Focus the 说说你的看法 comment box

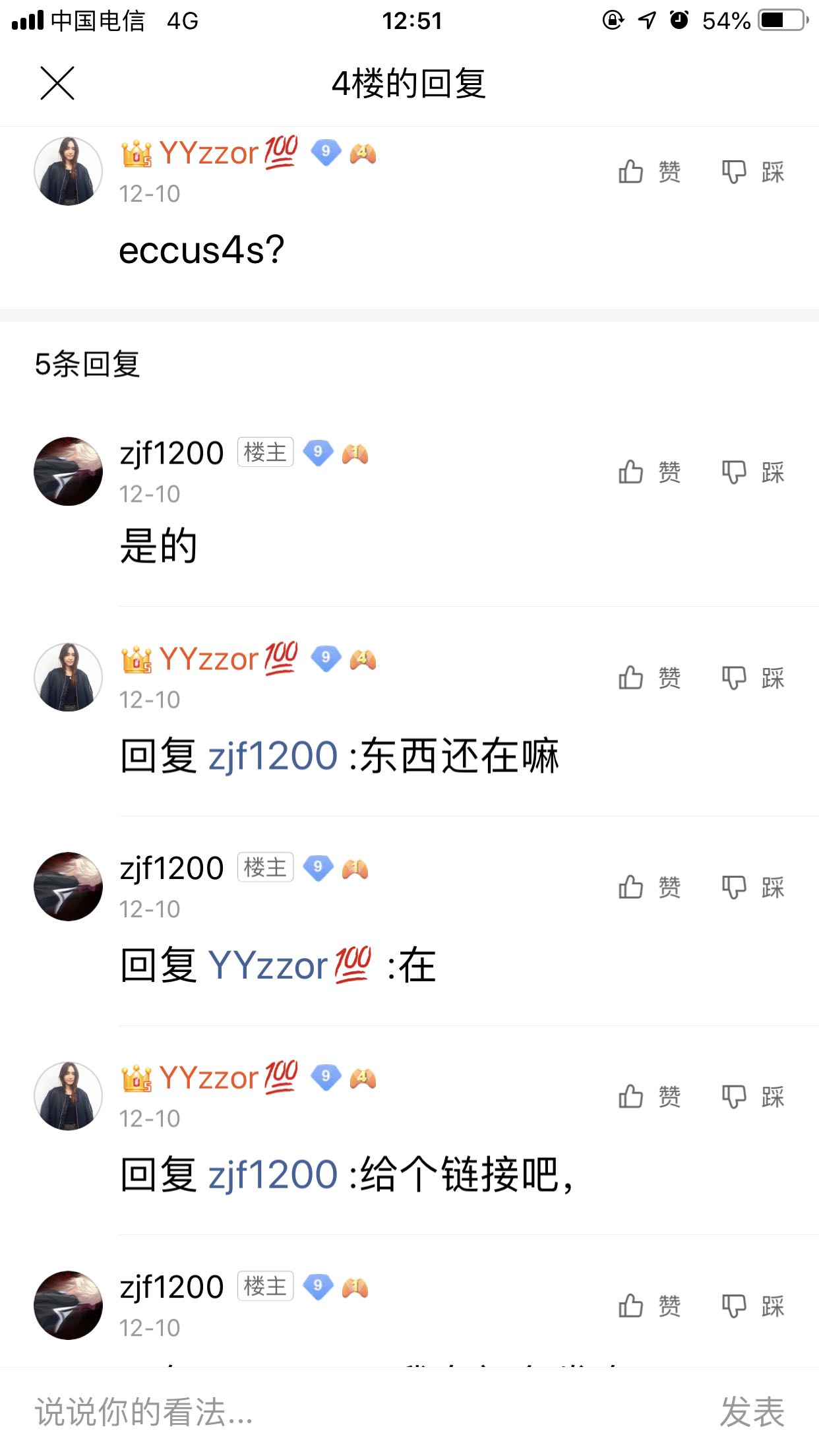[x=330, y=1412]
